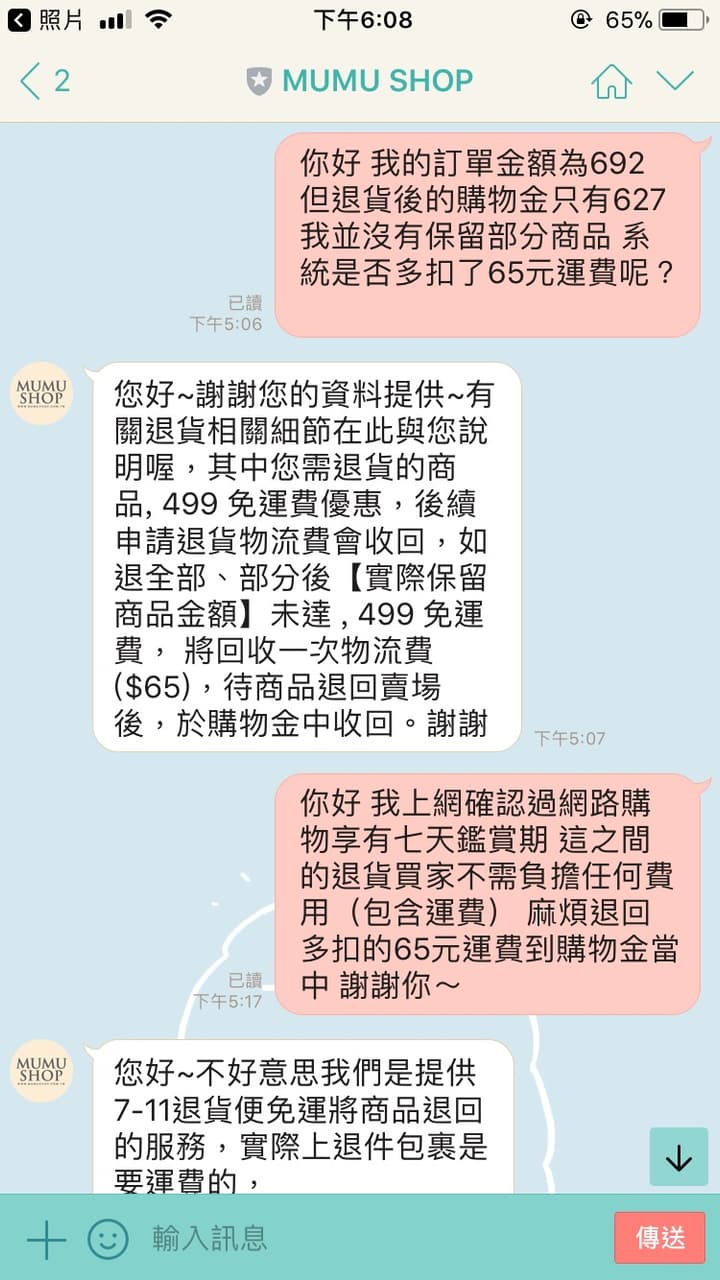This screenshot has width=720, height=1280.
Task: Send the message with 傳送 button
Action: [x=660, y=1238]
